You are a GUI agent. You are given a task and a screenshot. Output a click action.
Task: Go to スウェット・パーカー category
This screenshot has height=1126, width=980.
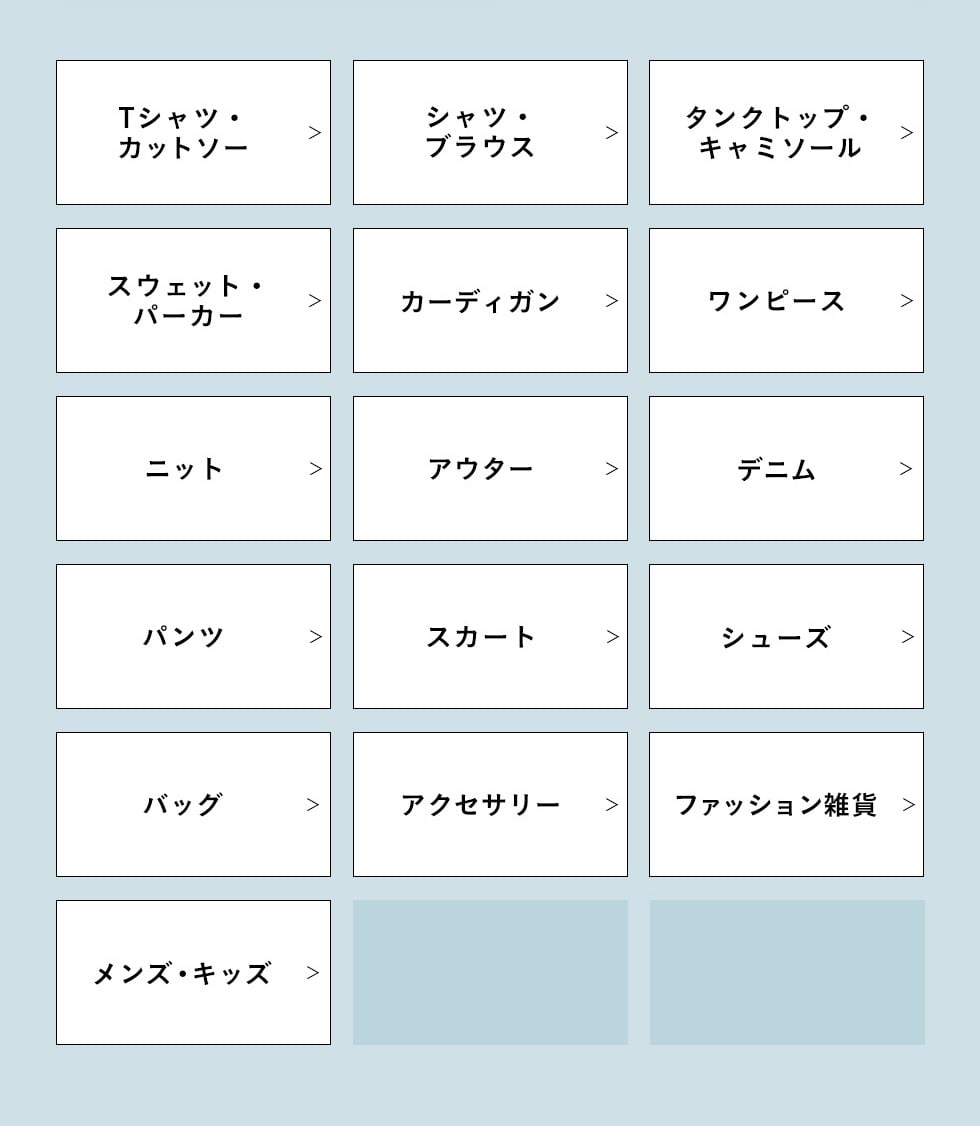[193, 301]
